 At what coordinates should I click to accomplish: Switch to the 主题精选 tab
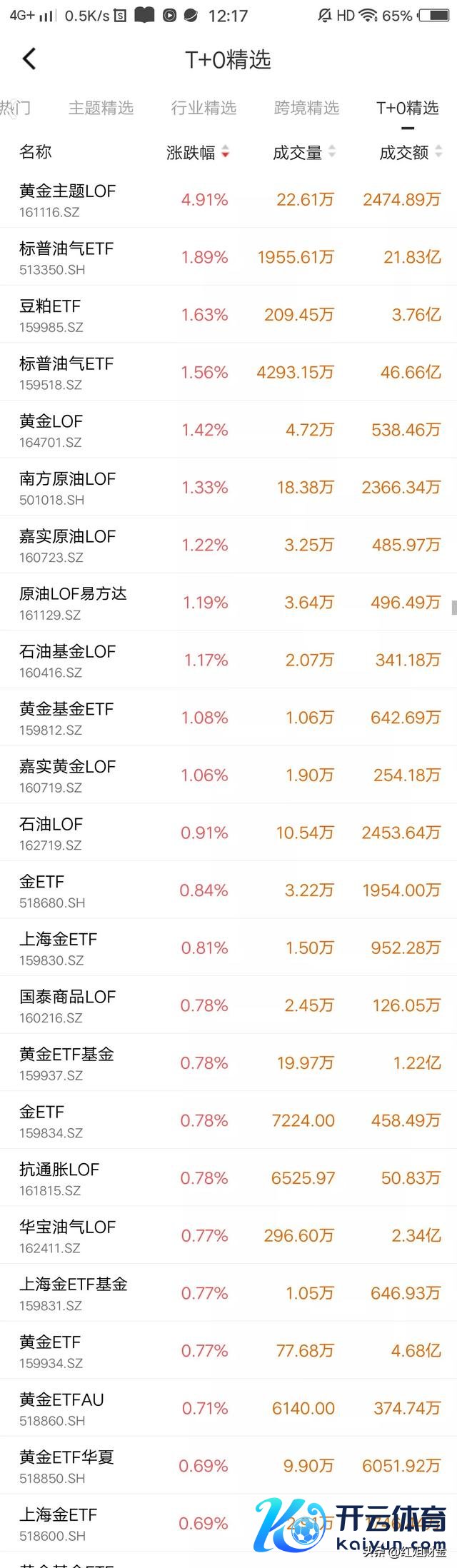point(101,108)
